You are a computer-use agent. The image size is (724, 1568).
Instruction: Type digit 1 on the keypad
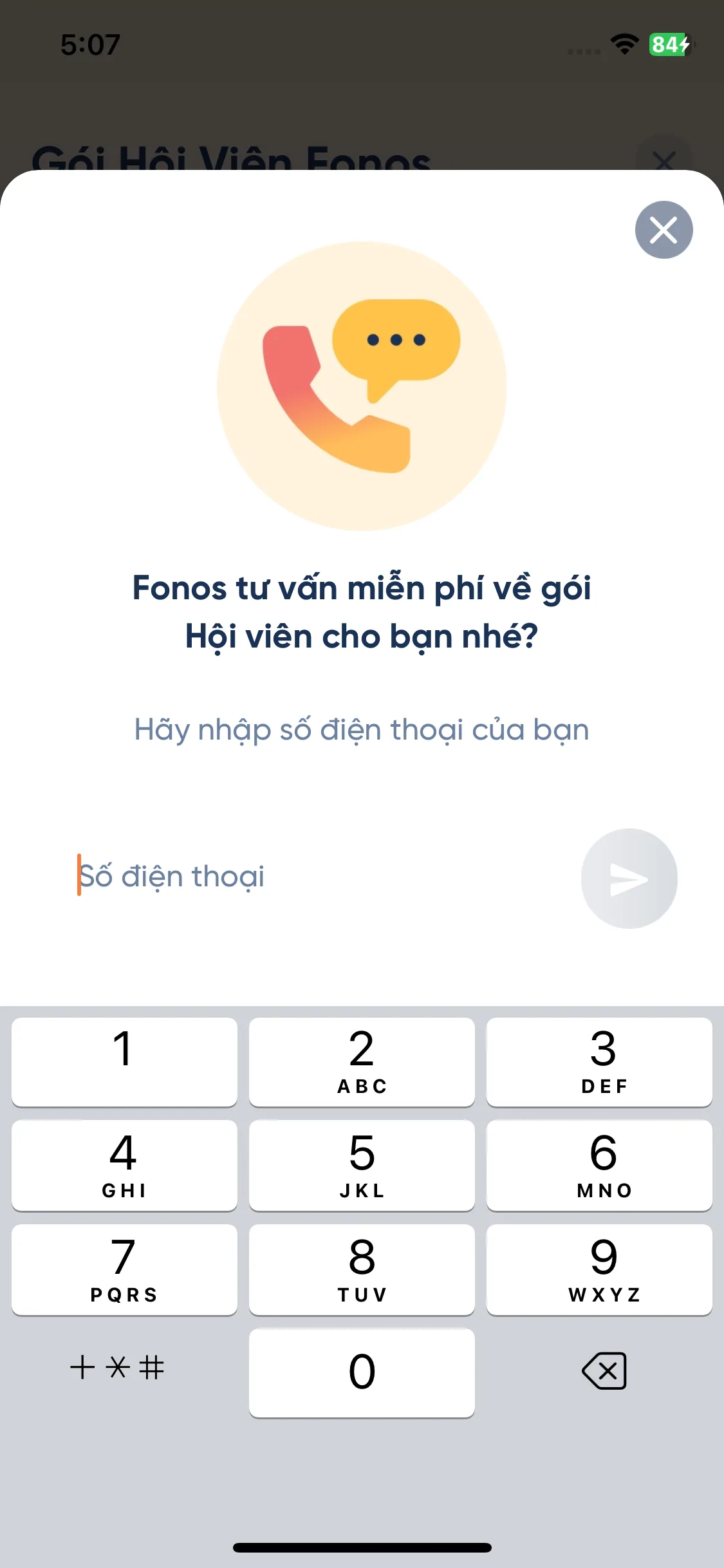click(x=124, y=1061)
